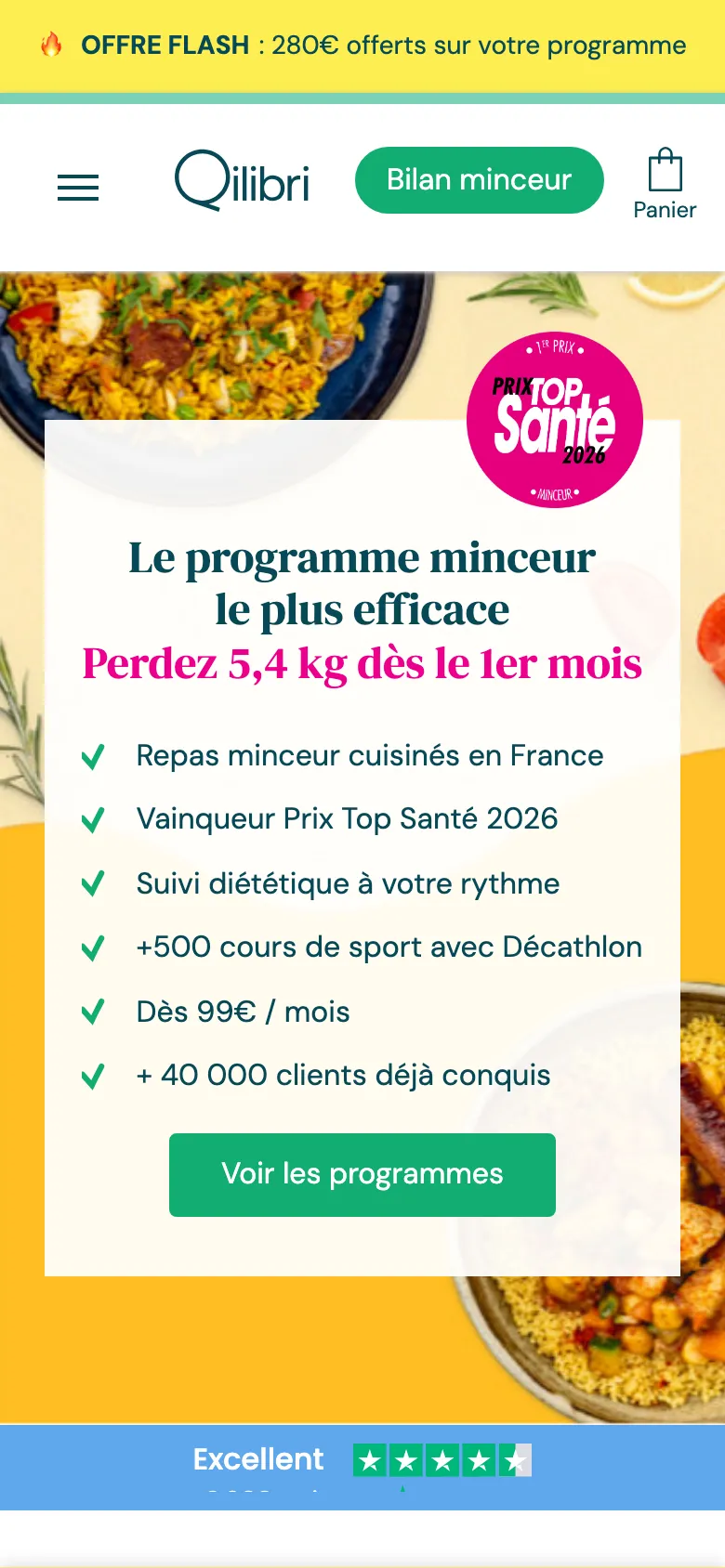Tap Voir les programmes button

(362, 1174)
